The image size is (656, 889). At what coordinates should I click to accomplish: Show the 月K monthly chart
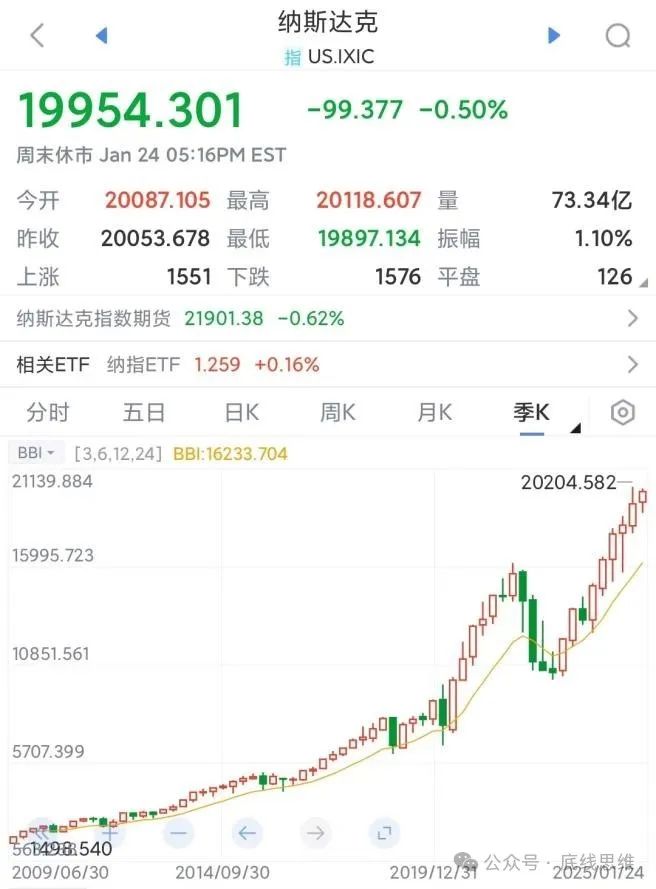pos(435,413)
